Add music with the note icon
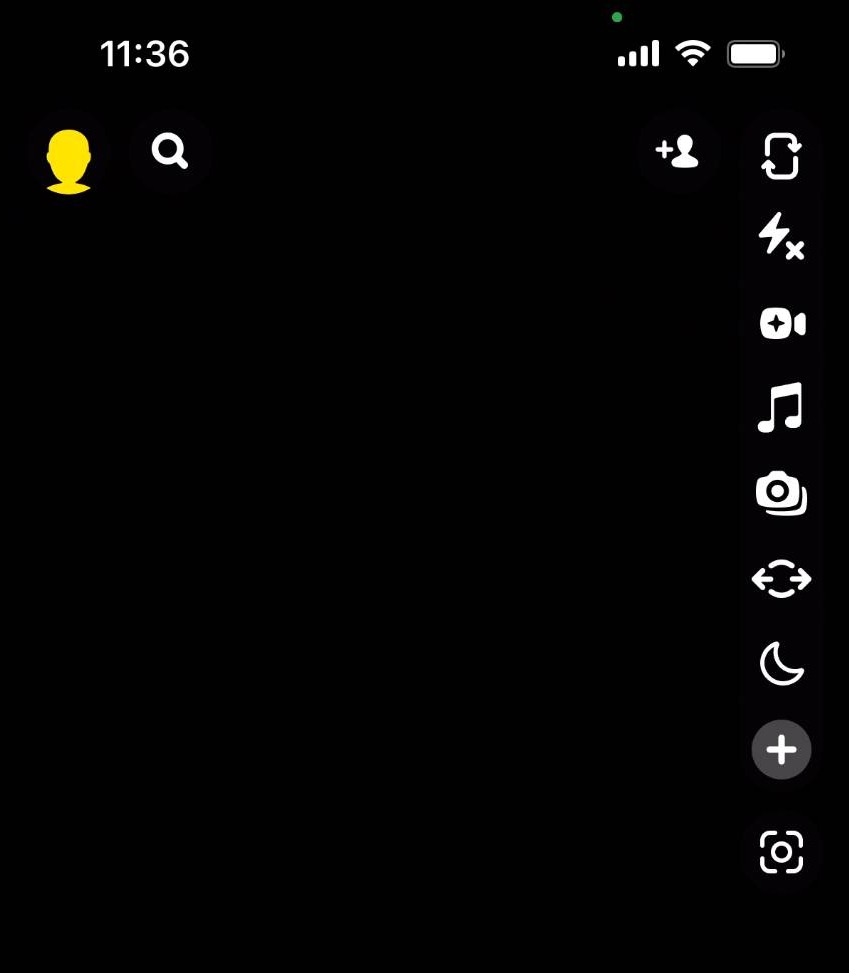Image resolution: width=849 pixels, height=973 pixels. tap(781, 408)
